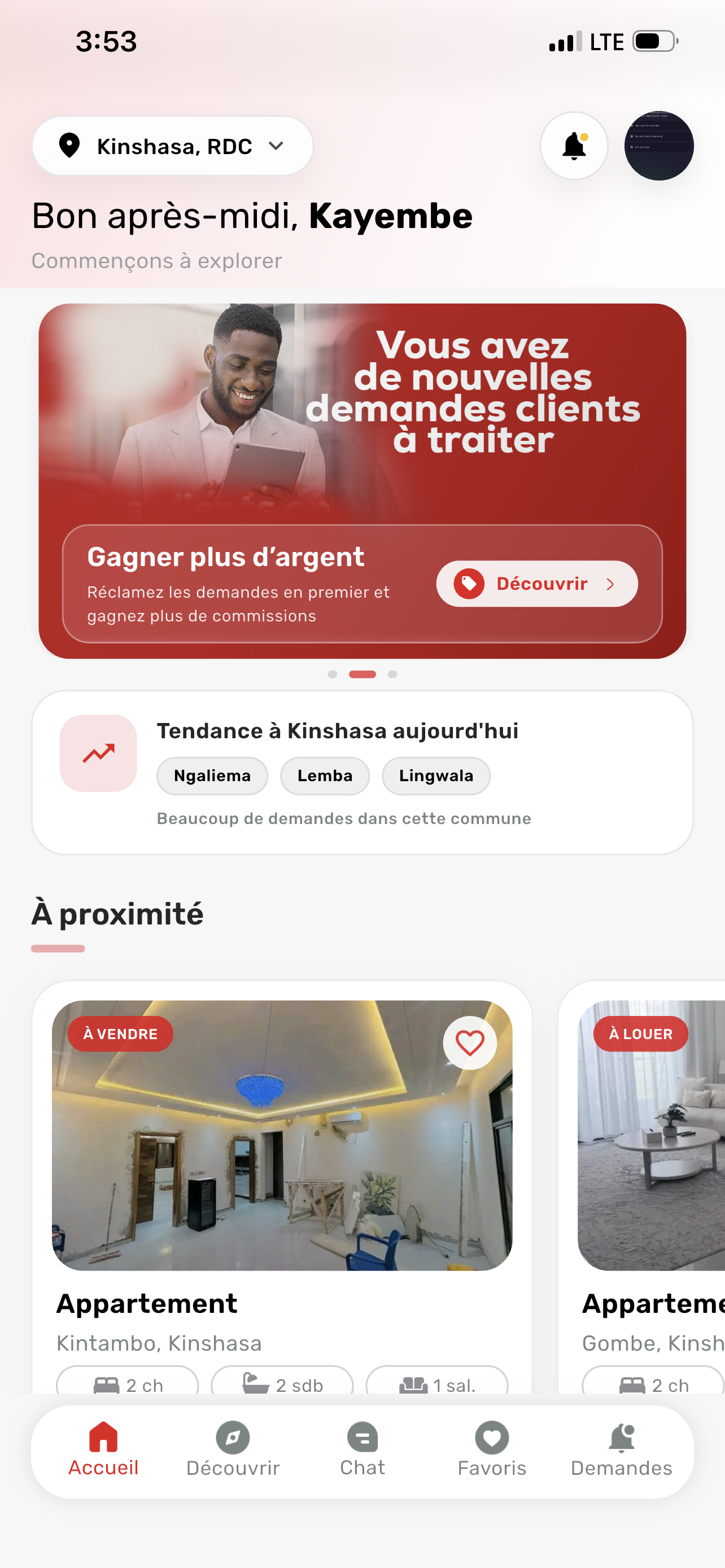Screen dimensions: 725x1568
Task: Tap the location pin icon
Action: [x=69, y=146]
